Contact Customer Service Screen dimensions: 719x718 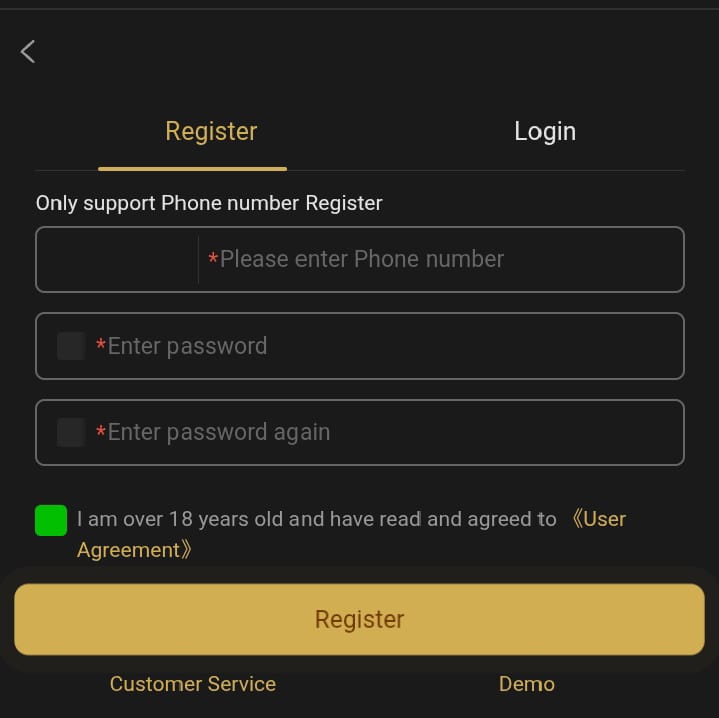[193, 685]
